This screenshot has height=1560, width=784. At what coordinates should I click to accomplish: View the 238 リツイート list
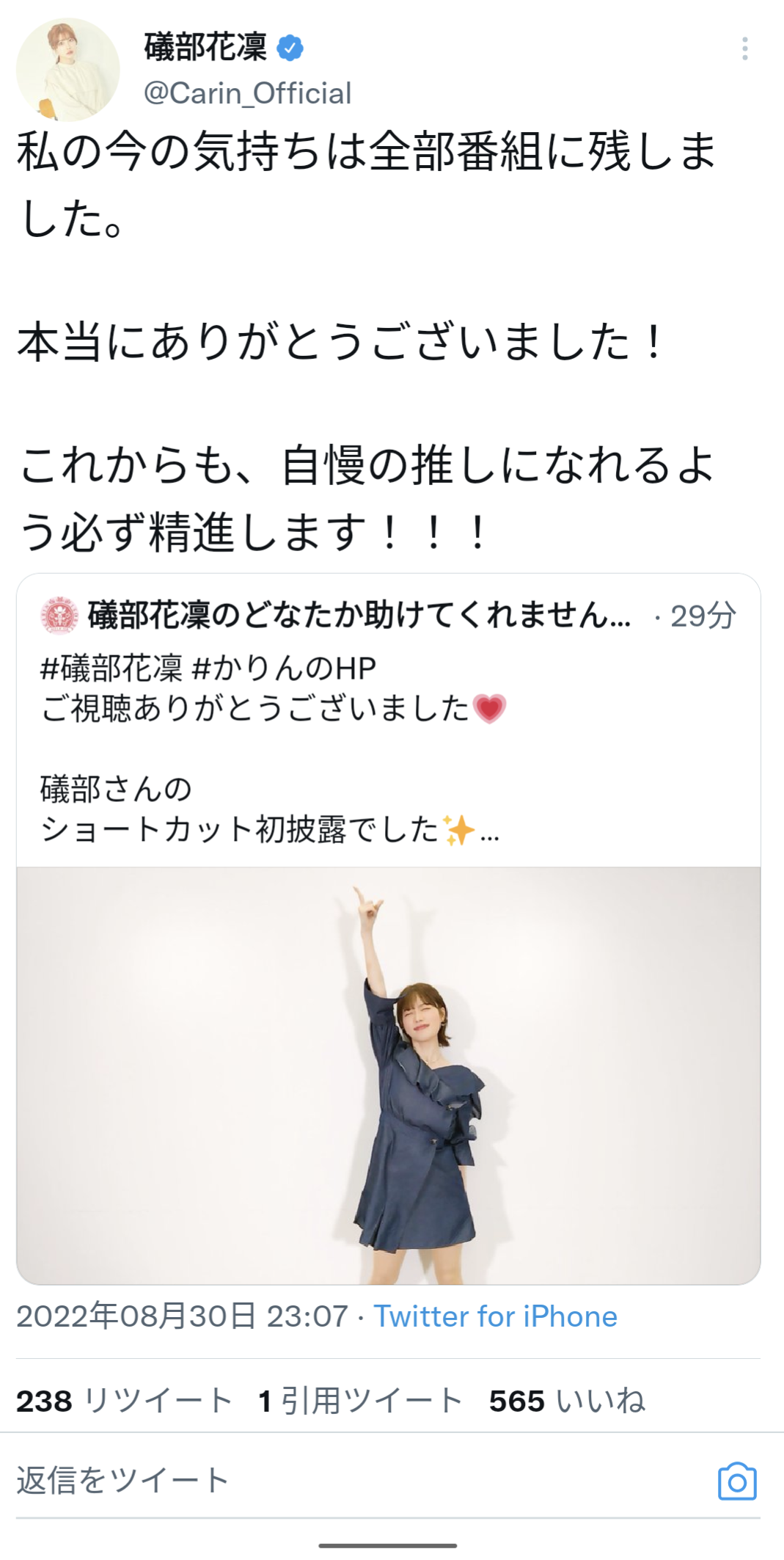(124, 1401)
